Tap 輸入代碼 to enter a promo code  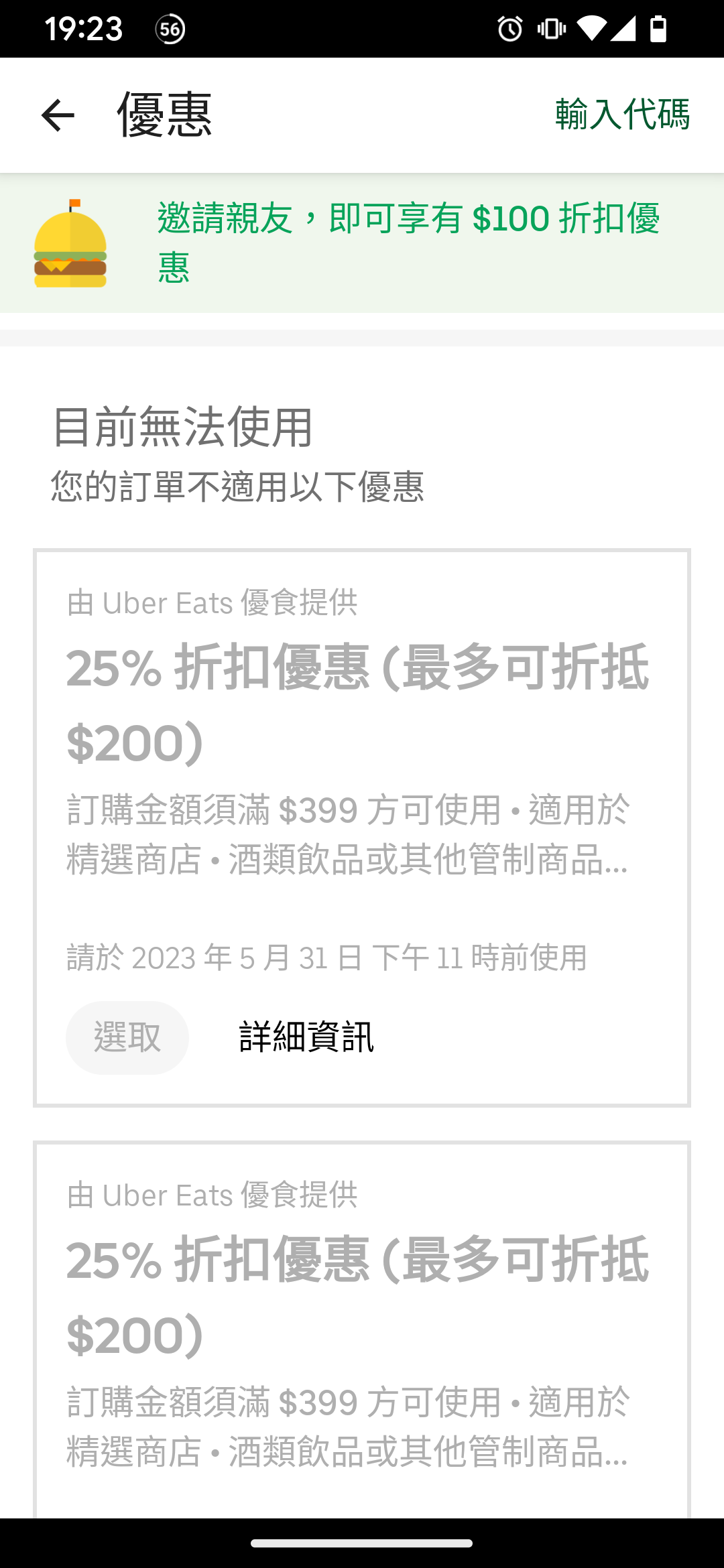click(x=622, y=114)
